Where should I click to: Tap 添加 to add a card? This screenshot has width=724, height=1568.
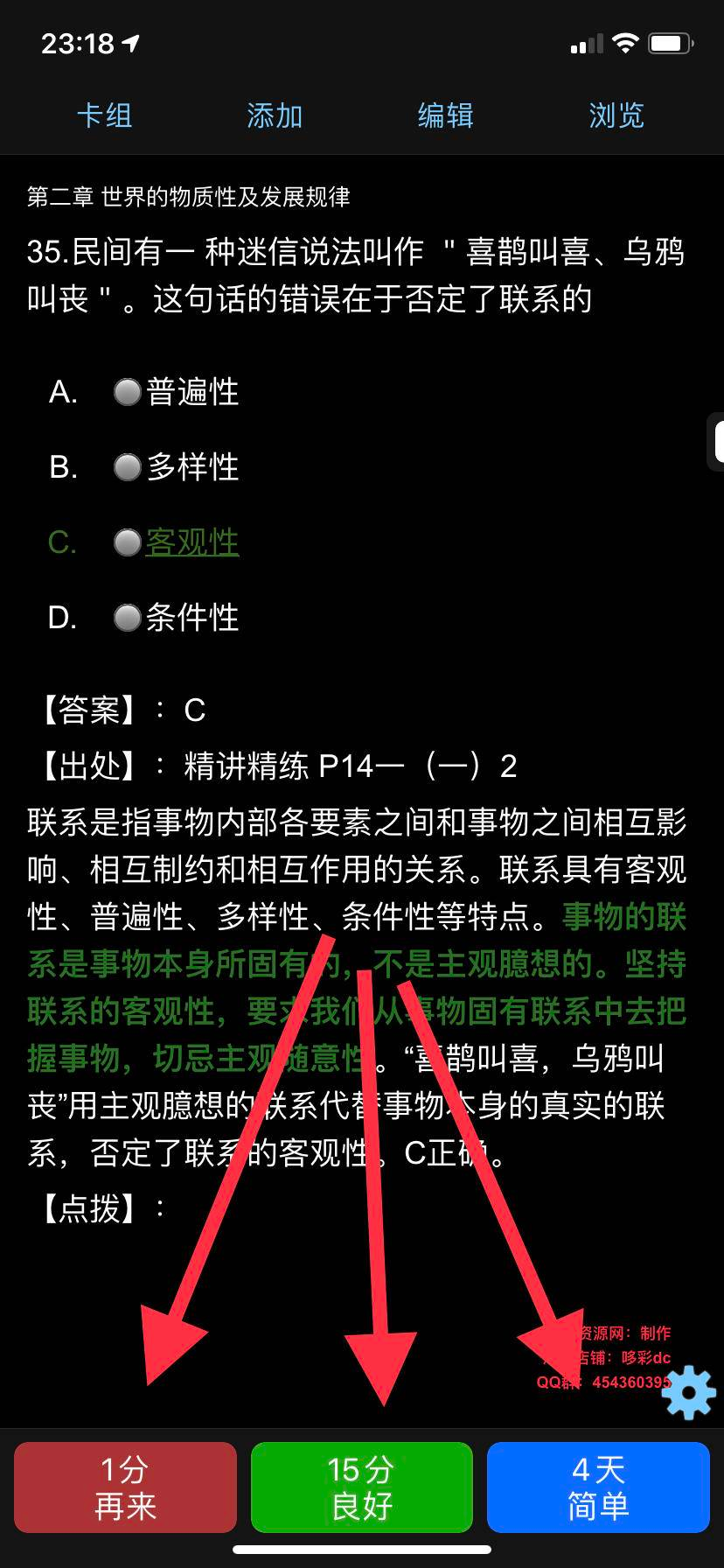point(275,115)
